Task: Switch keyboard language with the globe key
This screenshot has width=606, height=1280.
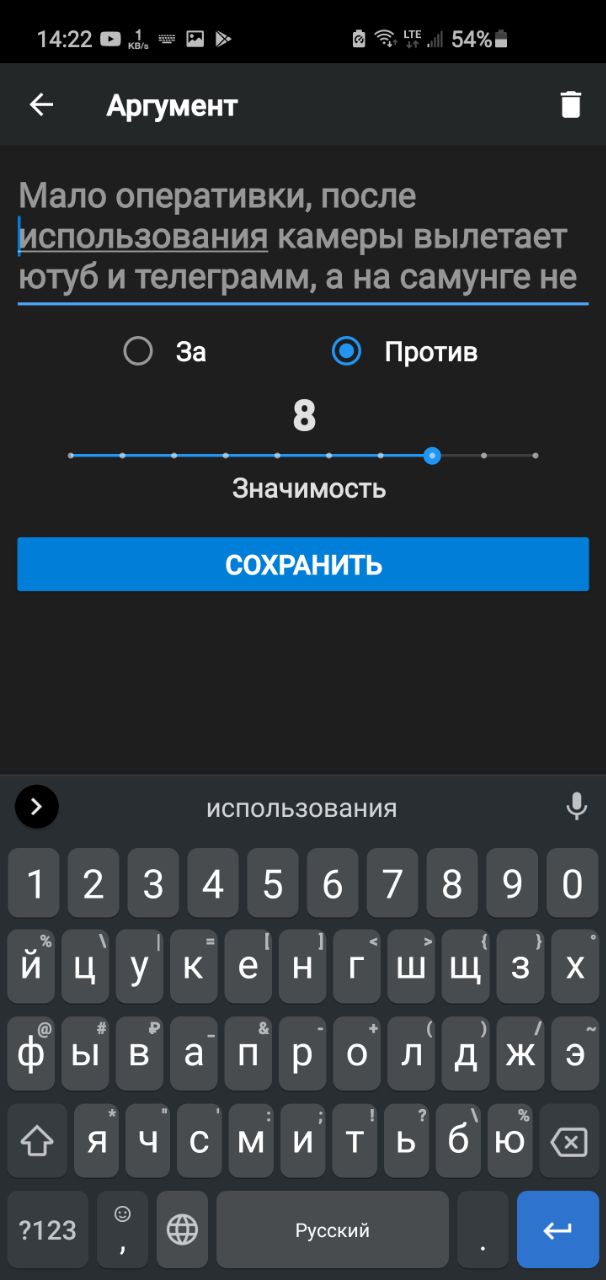Action: click(x=182, y=1230)
